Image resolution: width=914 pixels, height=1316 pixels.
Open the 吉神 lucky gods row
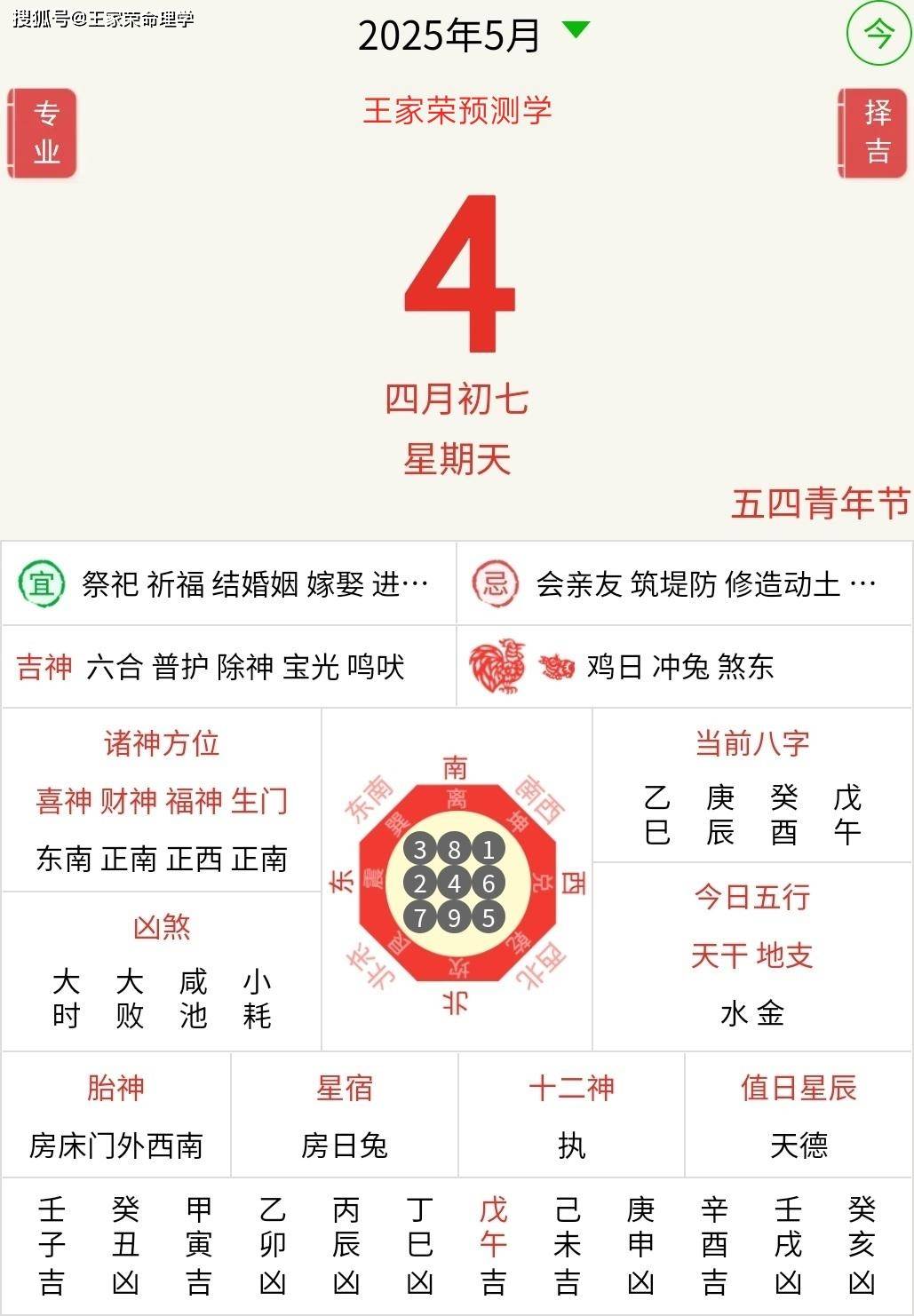click(x=228, y=666)
